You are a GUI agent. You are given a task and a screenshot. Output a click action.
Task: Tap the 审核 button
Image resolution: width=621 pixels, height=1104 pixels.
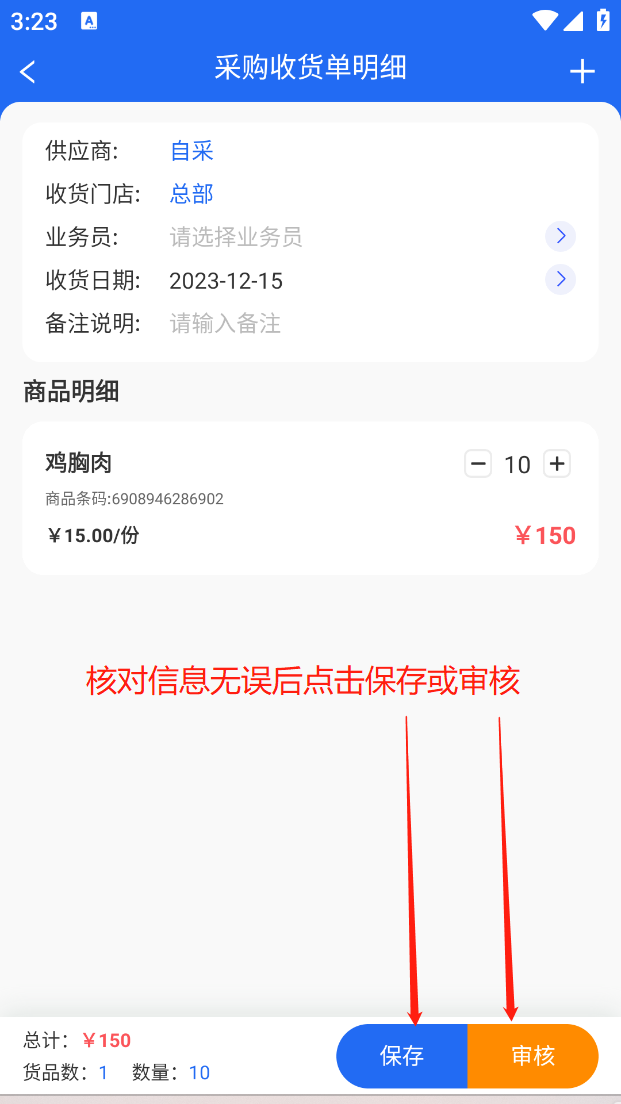pos(533,1056)
